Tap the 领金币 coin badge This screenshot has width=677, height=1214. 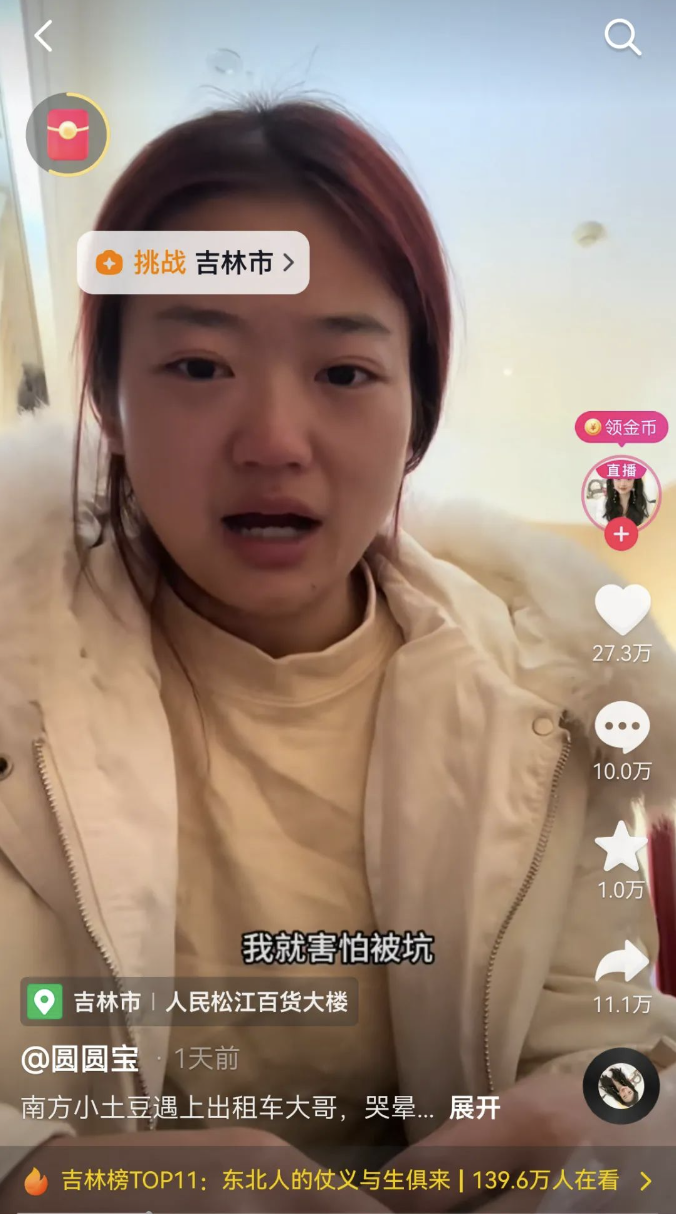(621, 427)
